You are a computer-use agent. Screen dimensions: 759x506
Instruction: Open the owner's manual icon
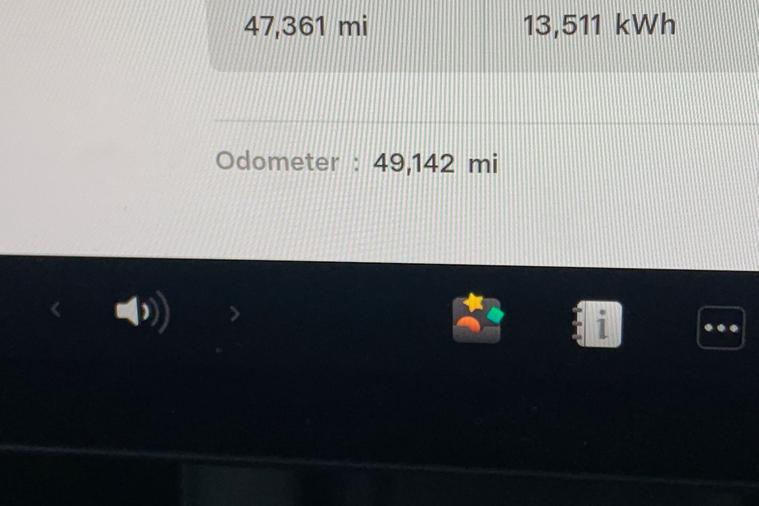pyautogui.click(x=597, y=325)
